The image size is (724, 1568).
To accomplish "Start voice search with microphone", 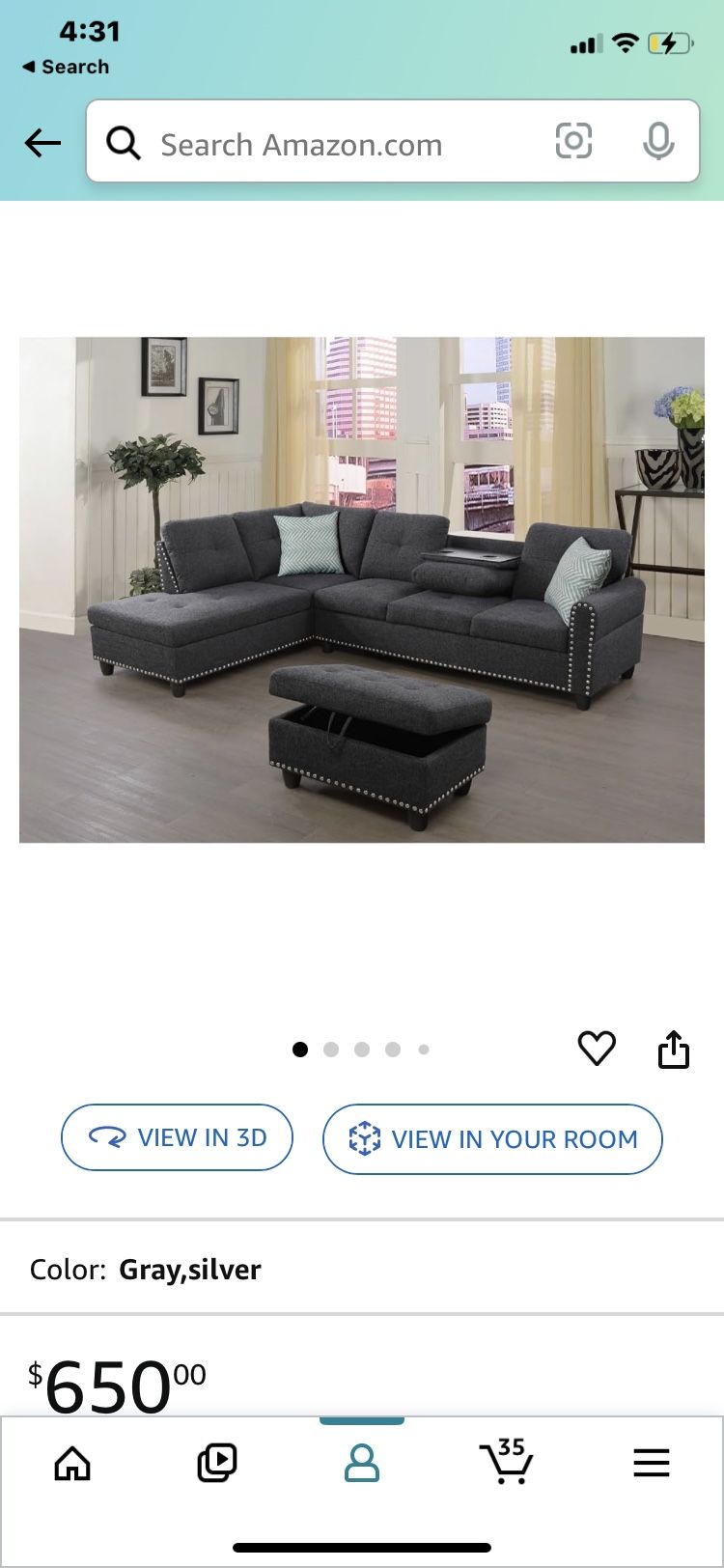I will pos(658,142).
